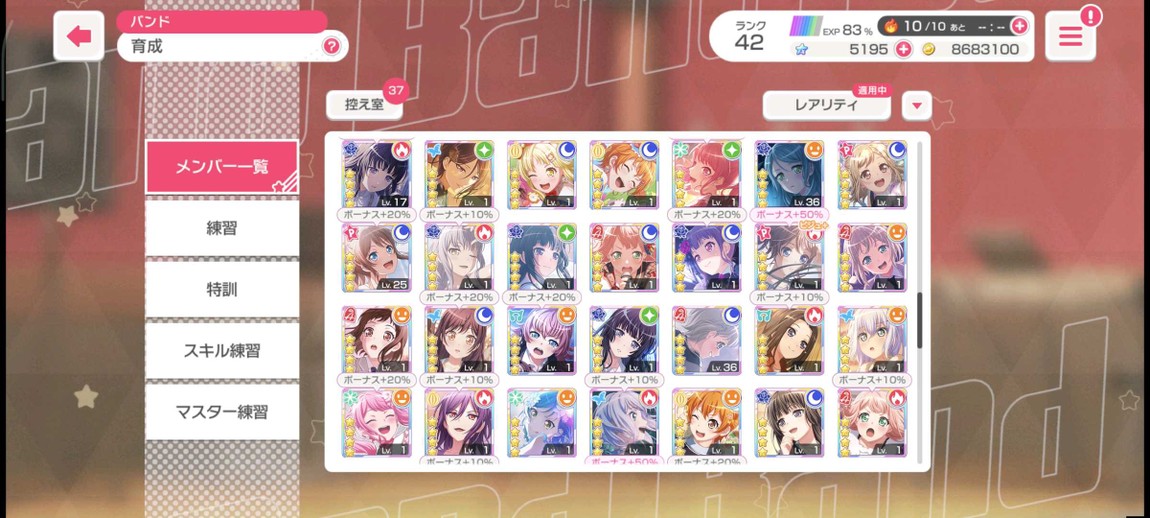
Task: Open the マスター練習 tab
Action: click(222, 411)
